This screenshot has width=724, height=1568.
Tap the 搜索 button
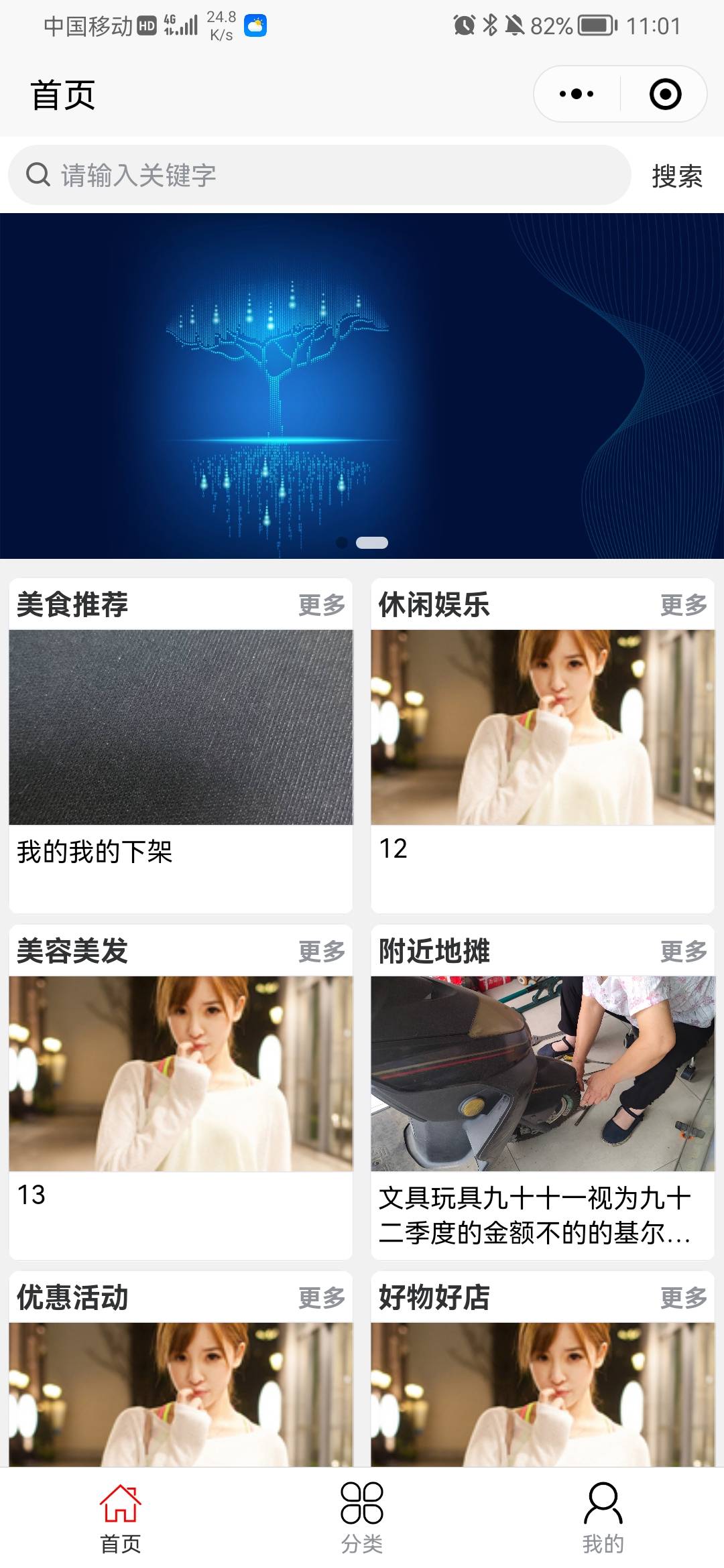coord(677,176)
